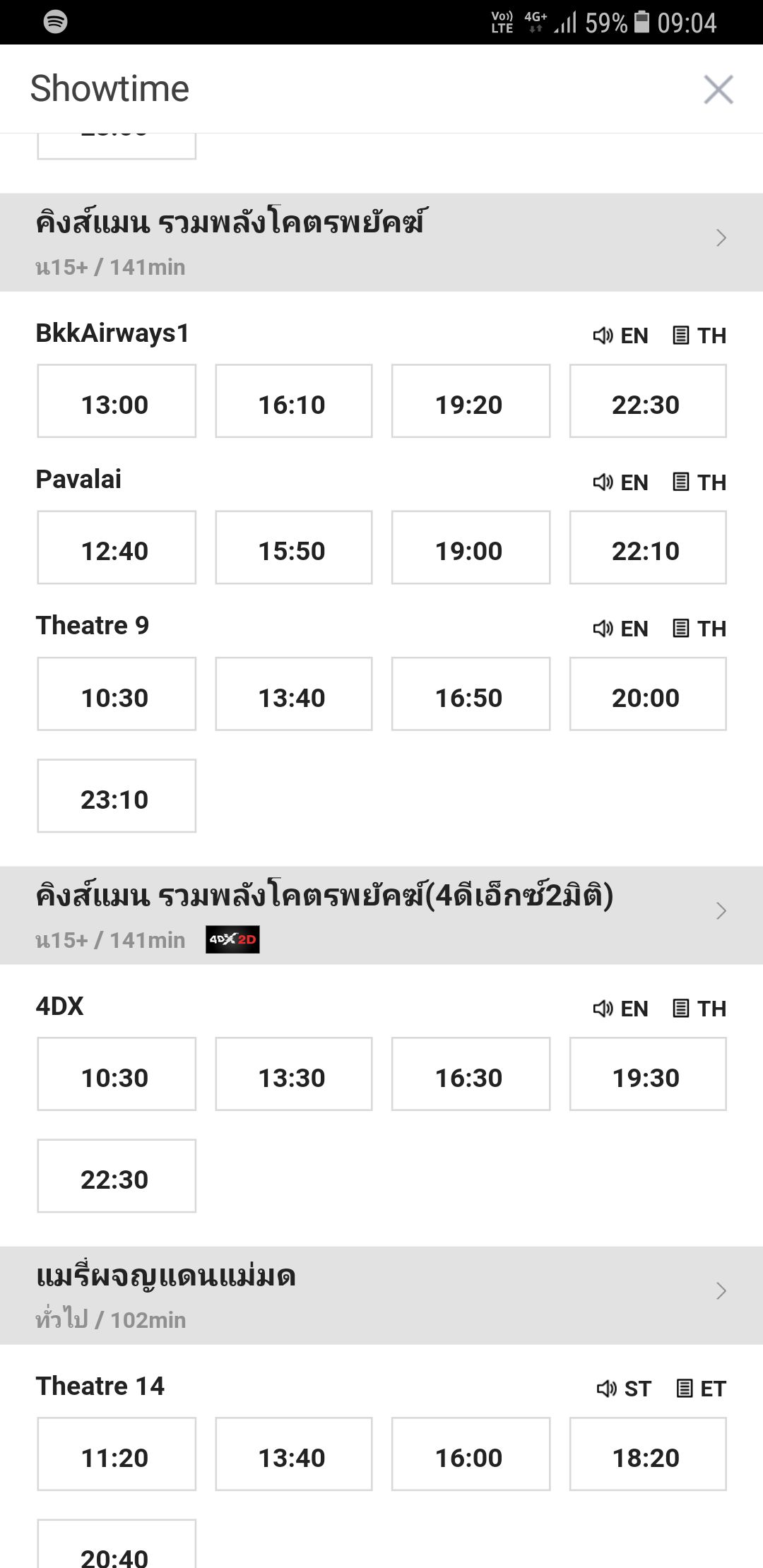763x1568 pixels.
Task: Select the 23:10 Theatre 9 showtime
Action: (116, 796)
